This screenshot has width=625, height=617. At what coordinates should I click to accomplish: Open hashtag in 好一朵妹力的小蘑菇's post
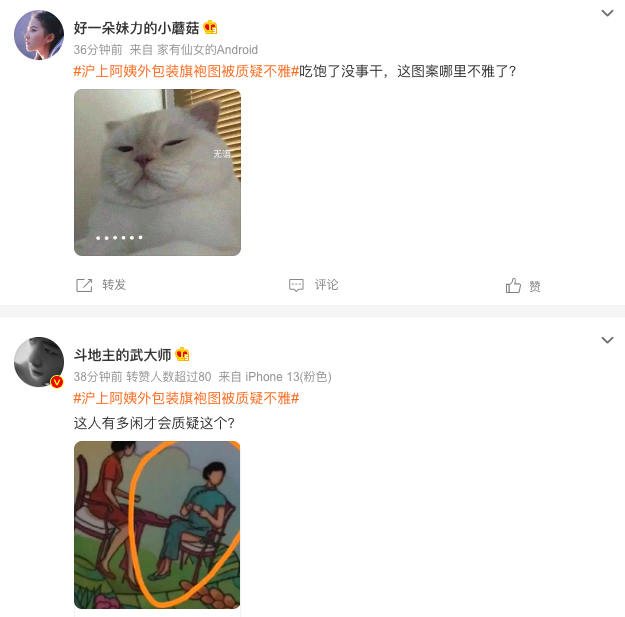pos(186,71)
